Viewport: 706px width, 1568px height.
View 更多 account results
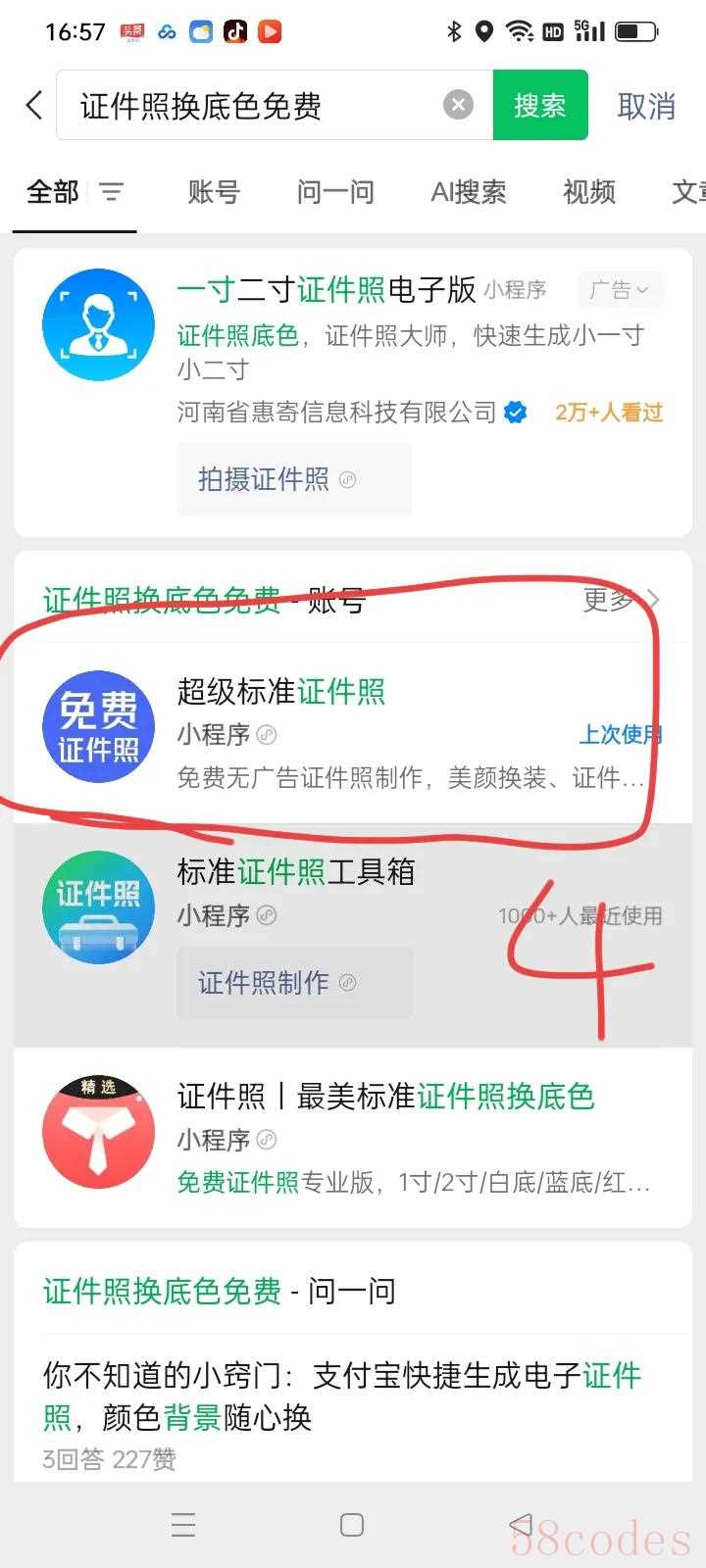click(x=621, y=599)
